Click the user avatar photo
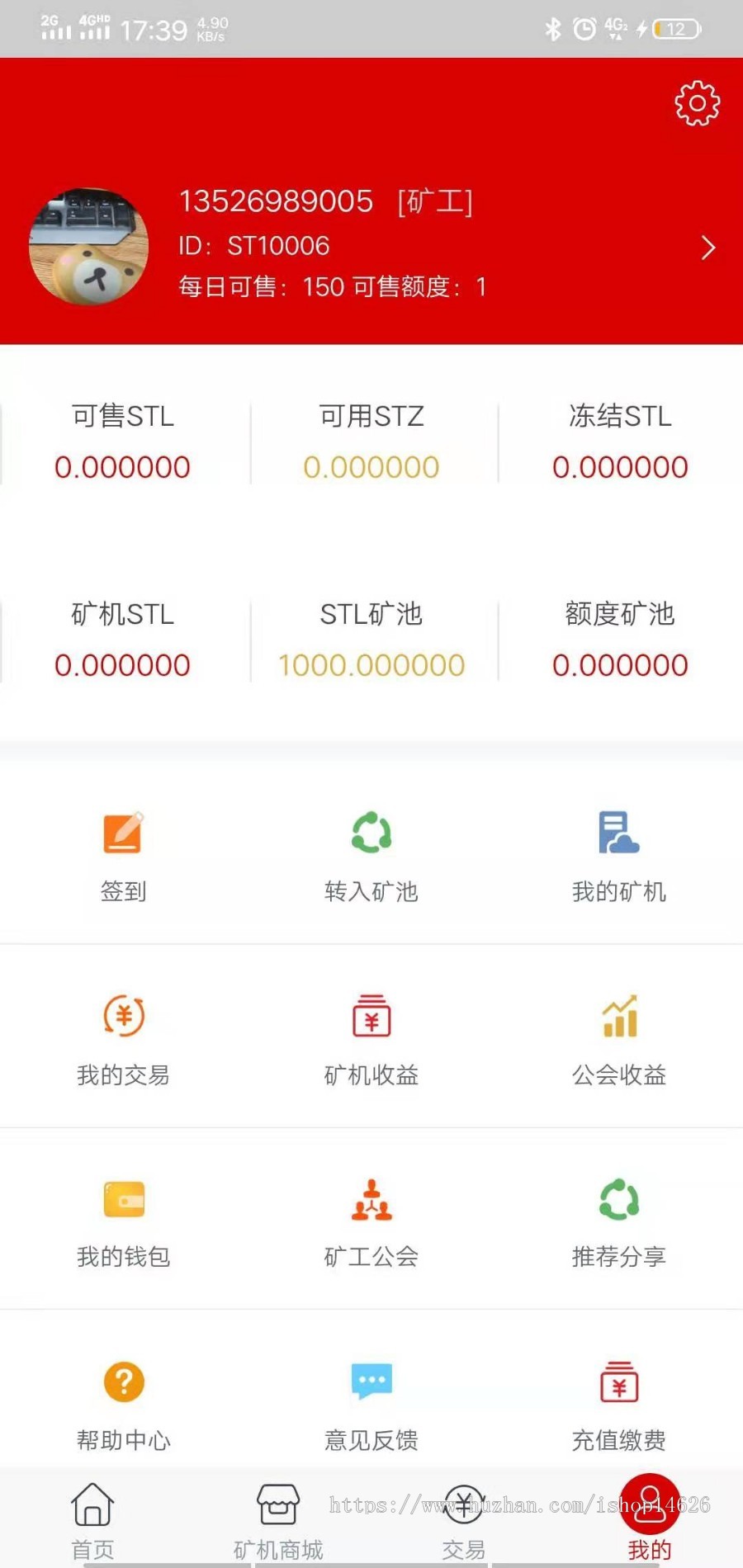743x1568 pixels. (x=88, y=248)
